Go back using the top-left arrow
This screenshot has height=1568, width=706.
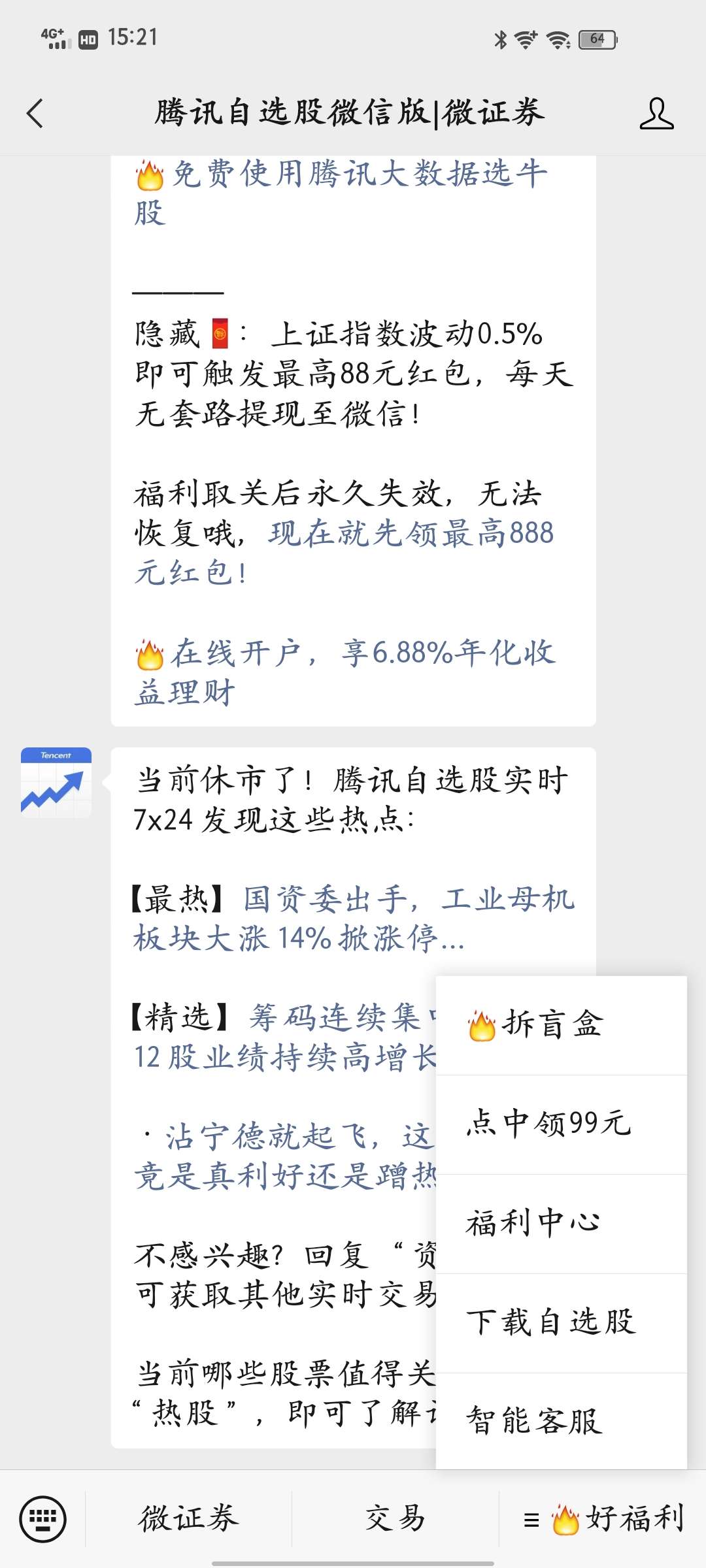point(35,113)
